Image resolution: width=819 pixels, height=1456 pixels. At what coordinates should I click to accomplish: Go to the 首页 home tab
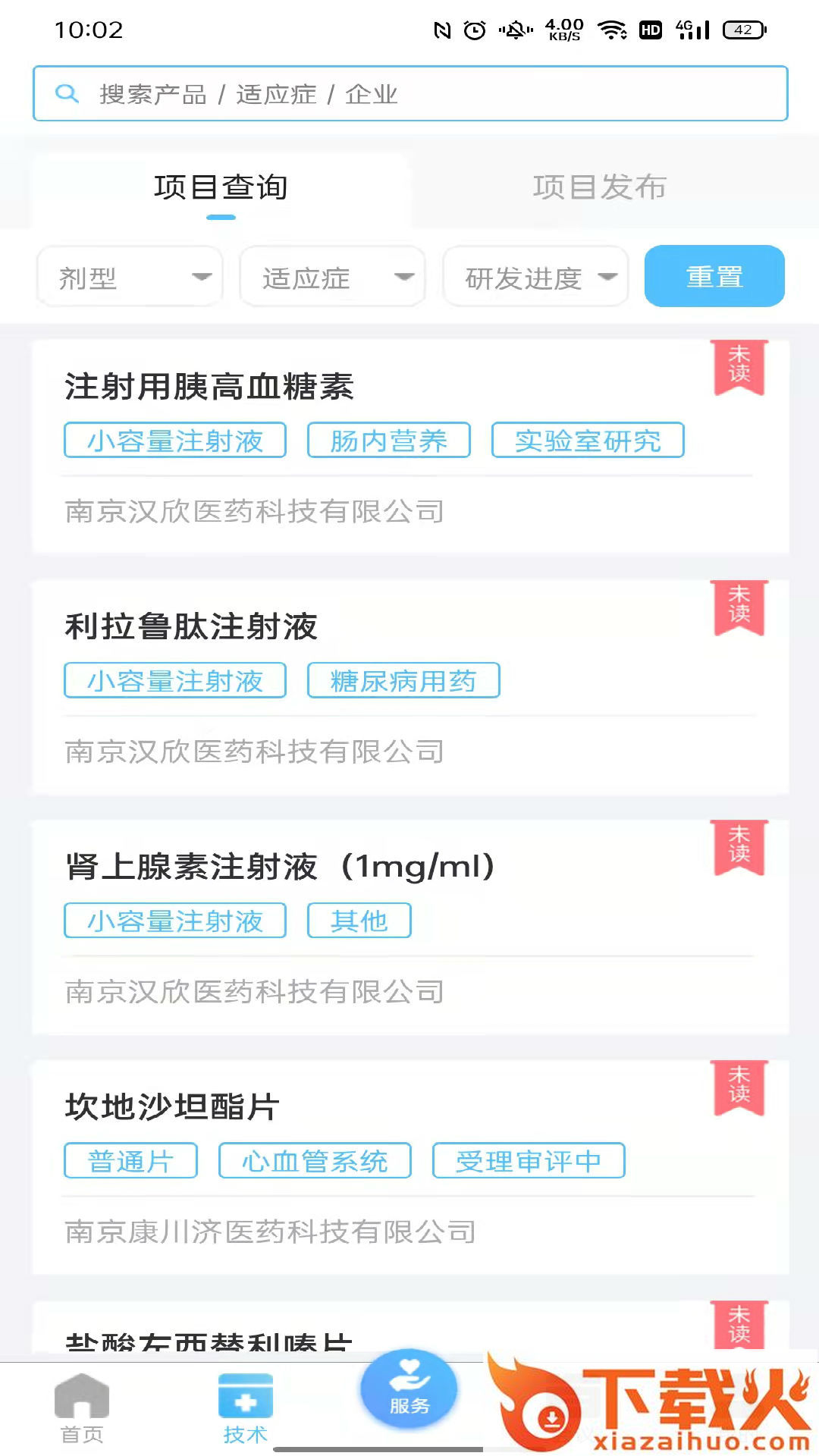(x=82, y=1407)
